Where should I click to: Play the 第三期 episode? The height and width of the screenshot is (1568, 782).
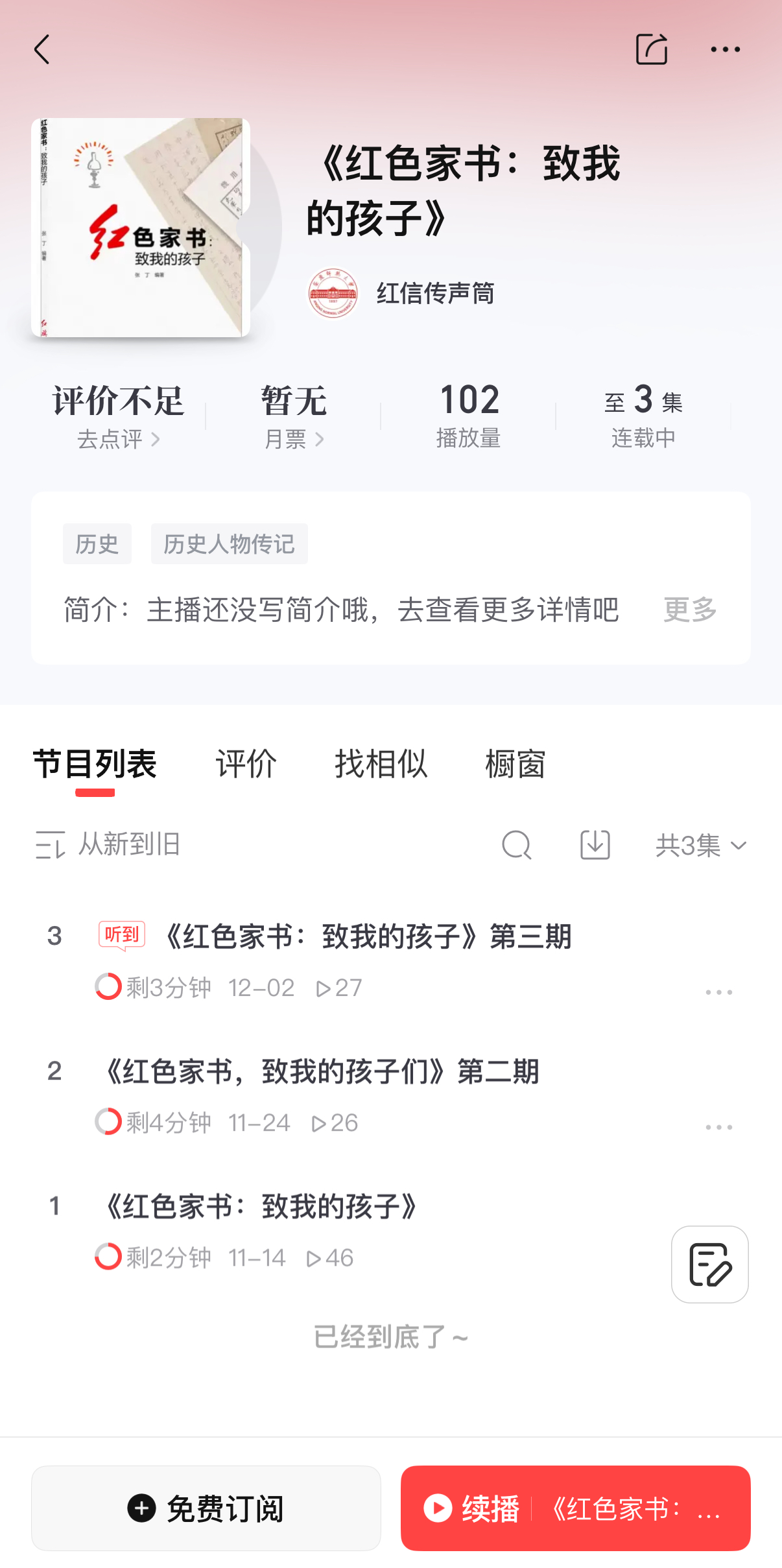(368, 937)
